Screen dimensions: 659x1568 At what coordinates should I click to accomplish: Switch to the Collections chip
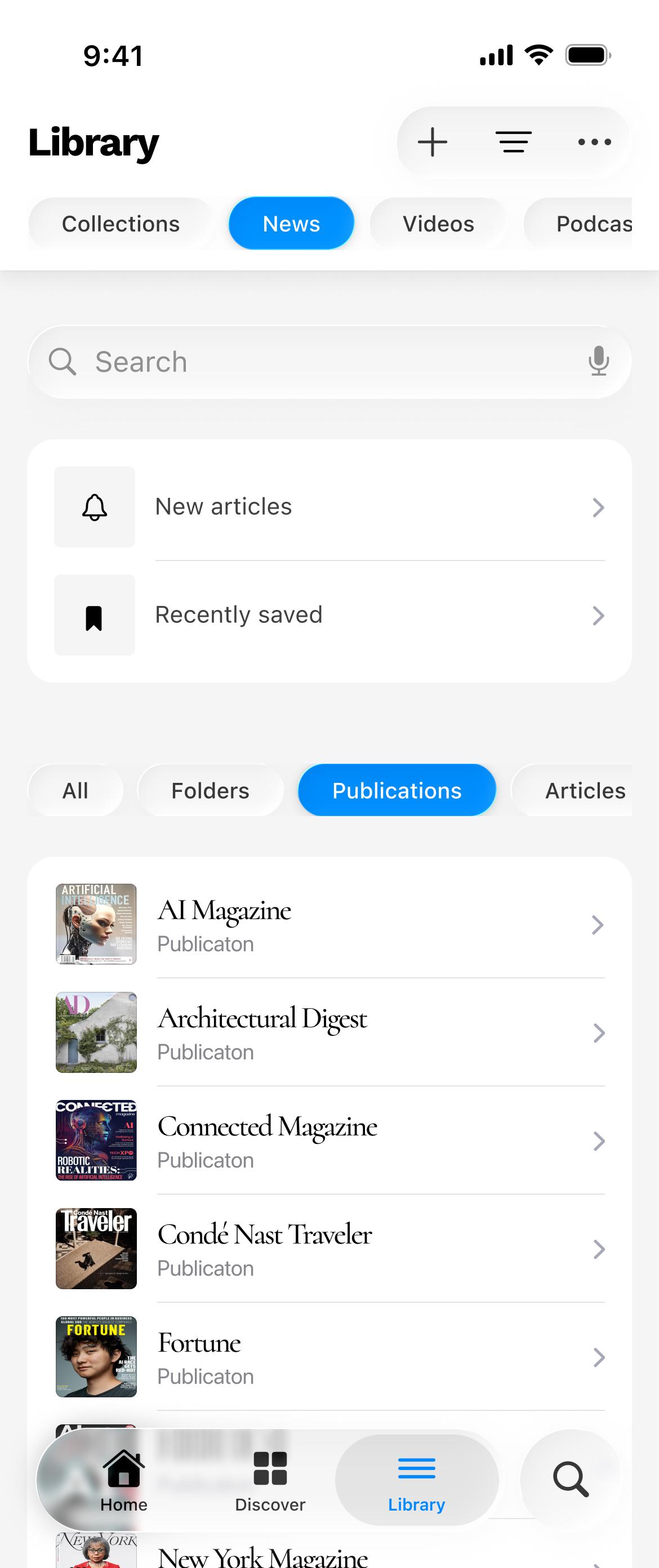click(x=121, y=224)
